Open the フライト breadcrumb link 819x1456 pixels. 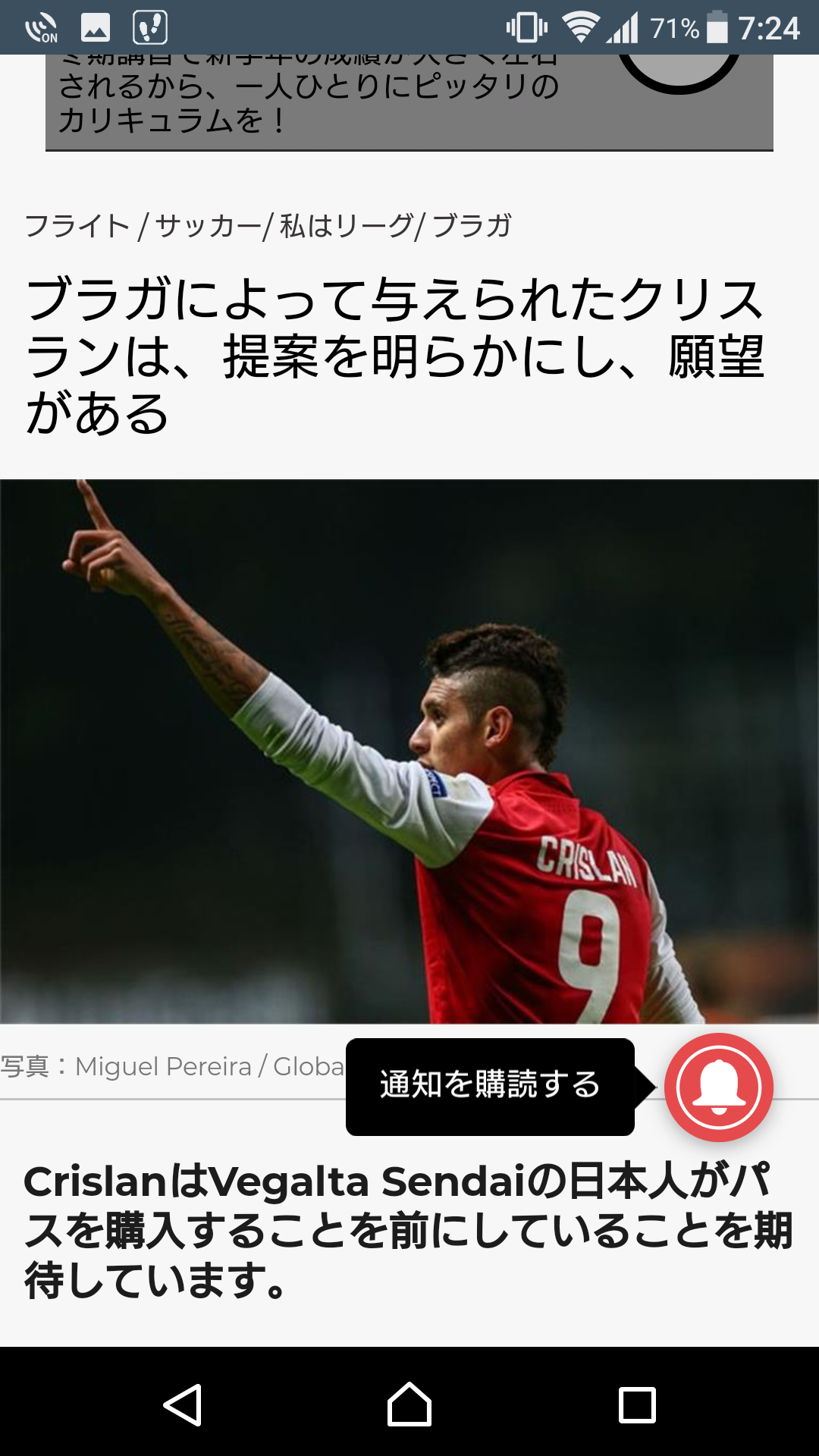(x=77, y=226)
